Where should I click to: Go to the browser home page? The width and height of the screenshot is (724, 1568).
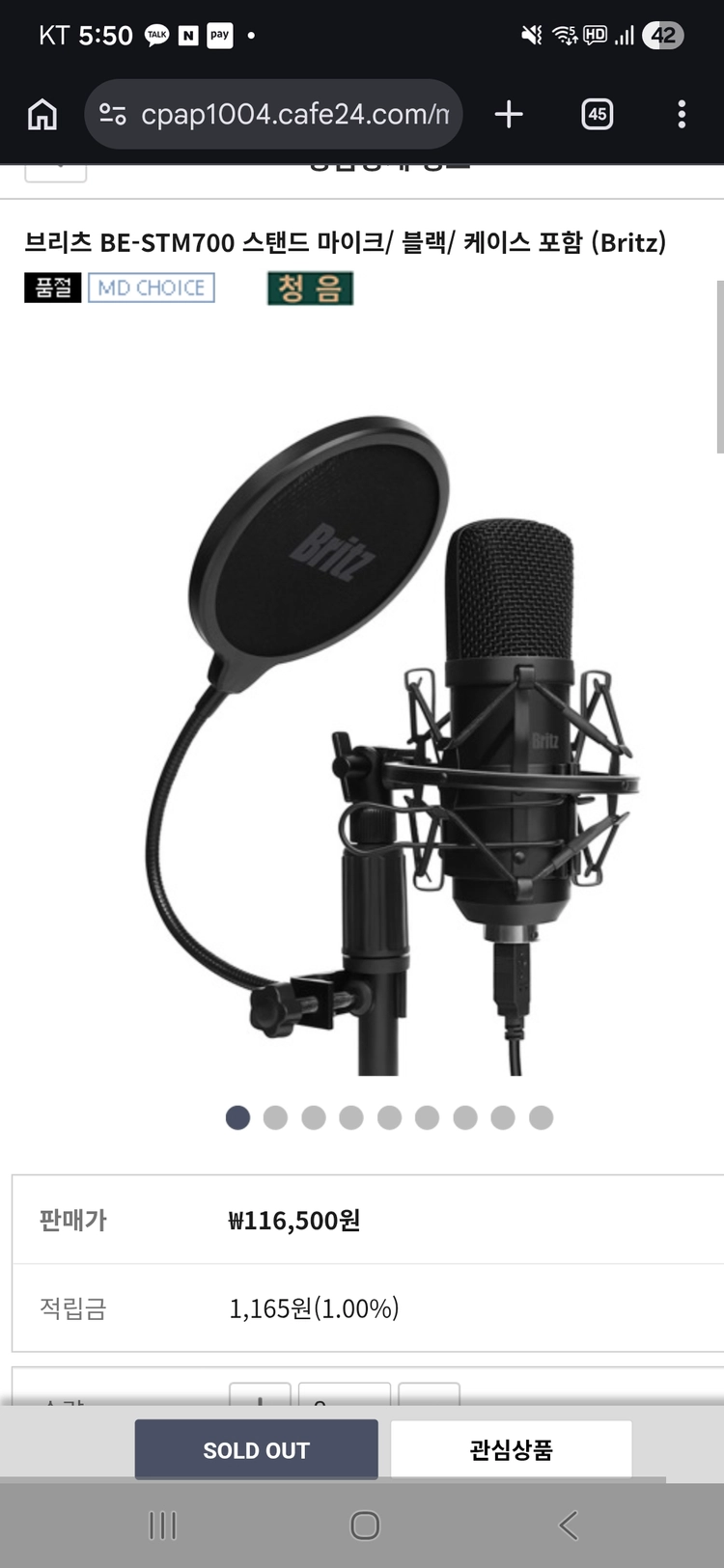(42, 114)
